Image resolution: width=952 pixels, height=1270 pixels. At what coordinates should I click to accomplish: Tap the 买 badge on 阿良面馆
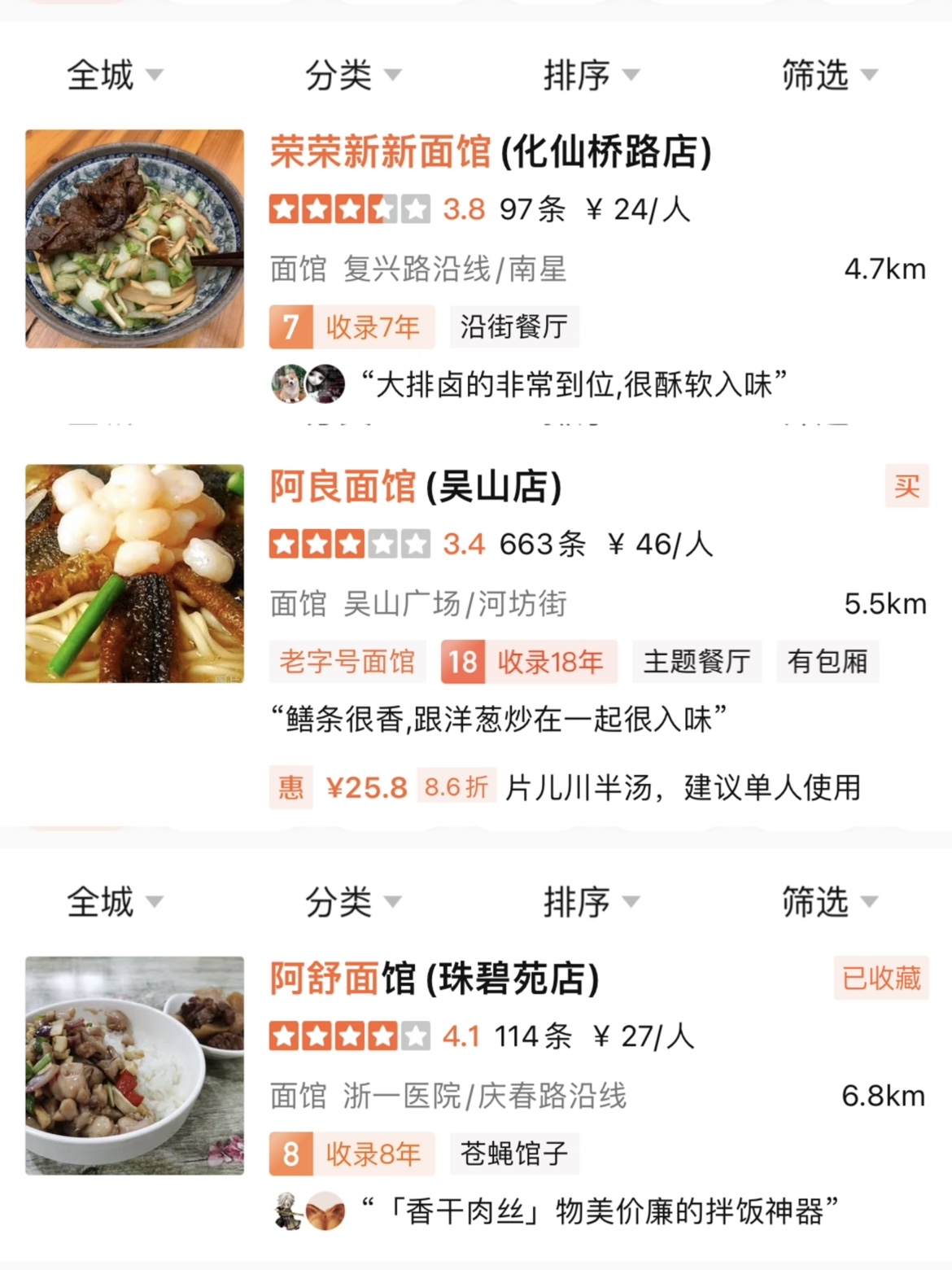point(906,487)
